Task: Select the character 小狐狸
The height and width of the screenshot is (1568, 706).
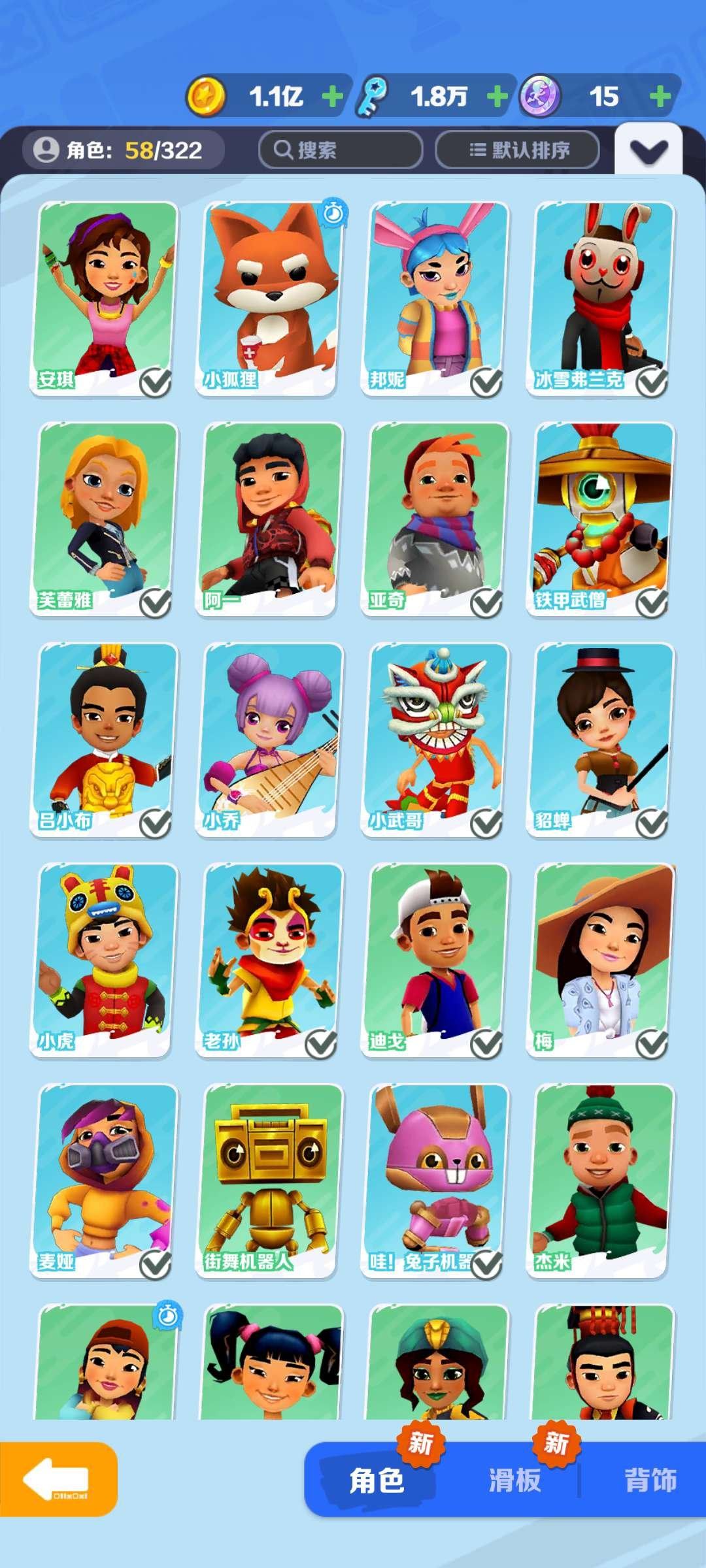Action: pyautogui.click(x=269, y=297)
